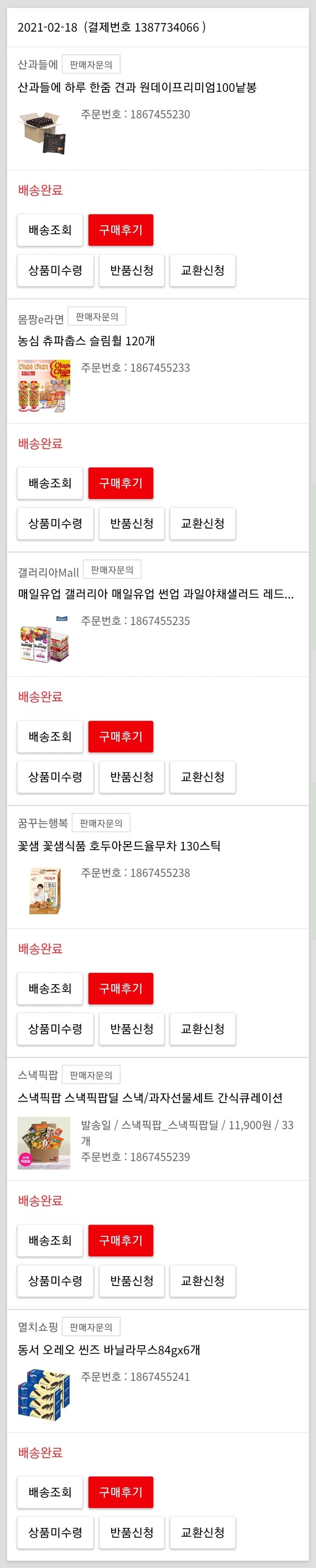Request 반품신청 for 산과들에 견과 order
The height and width of the screenshot is (1568, 316).
pos(131,270)
